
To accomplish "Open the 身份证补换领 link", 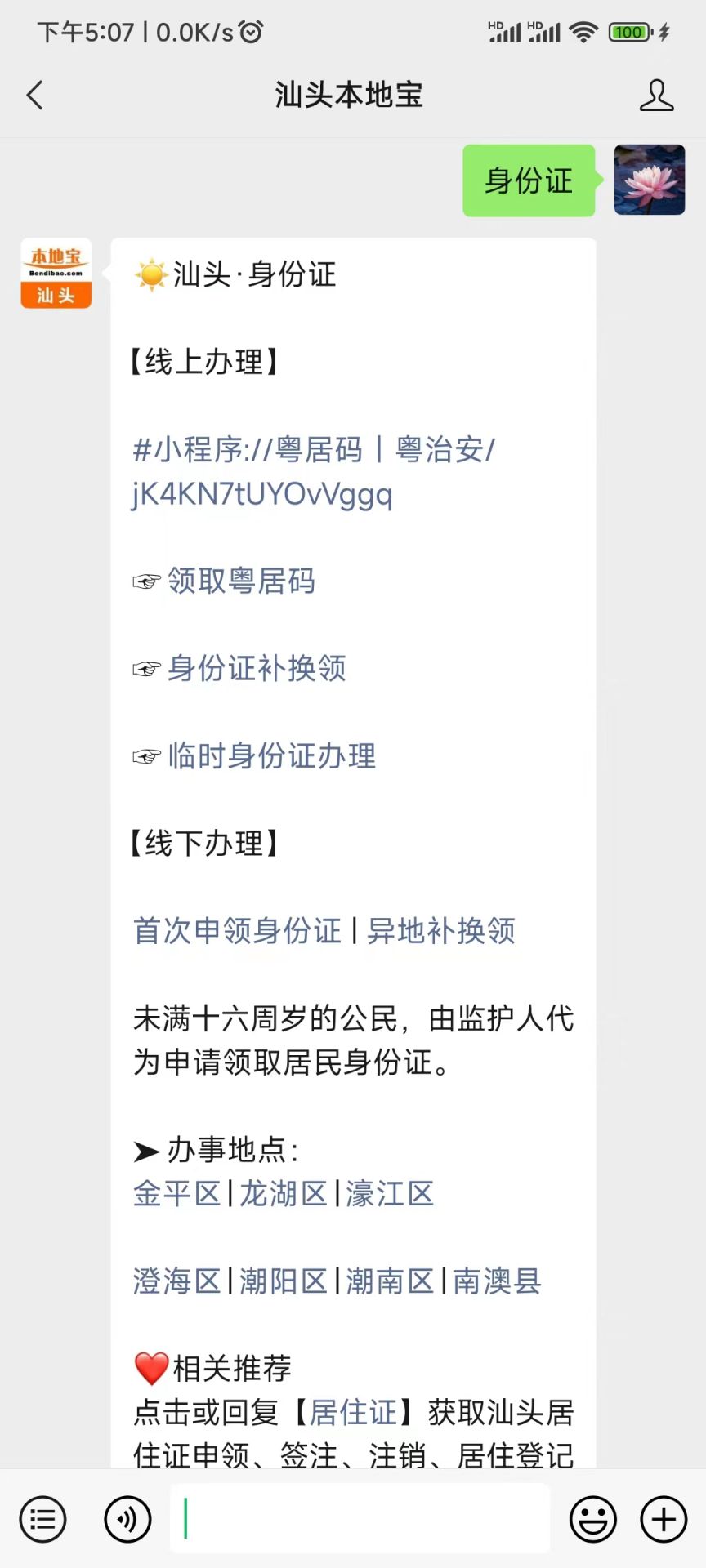I will 257,668.
